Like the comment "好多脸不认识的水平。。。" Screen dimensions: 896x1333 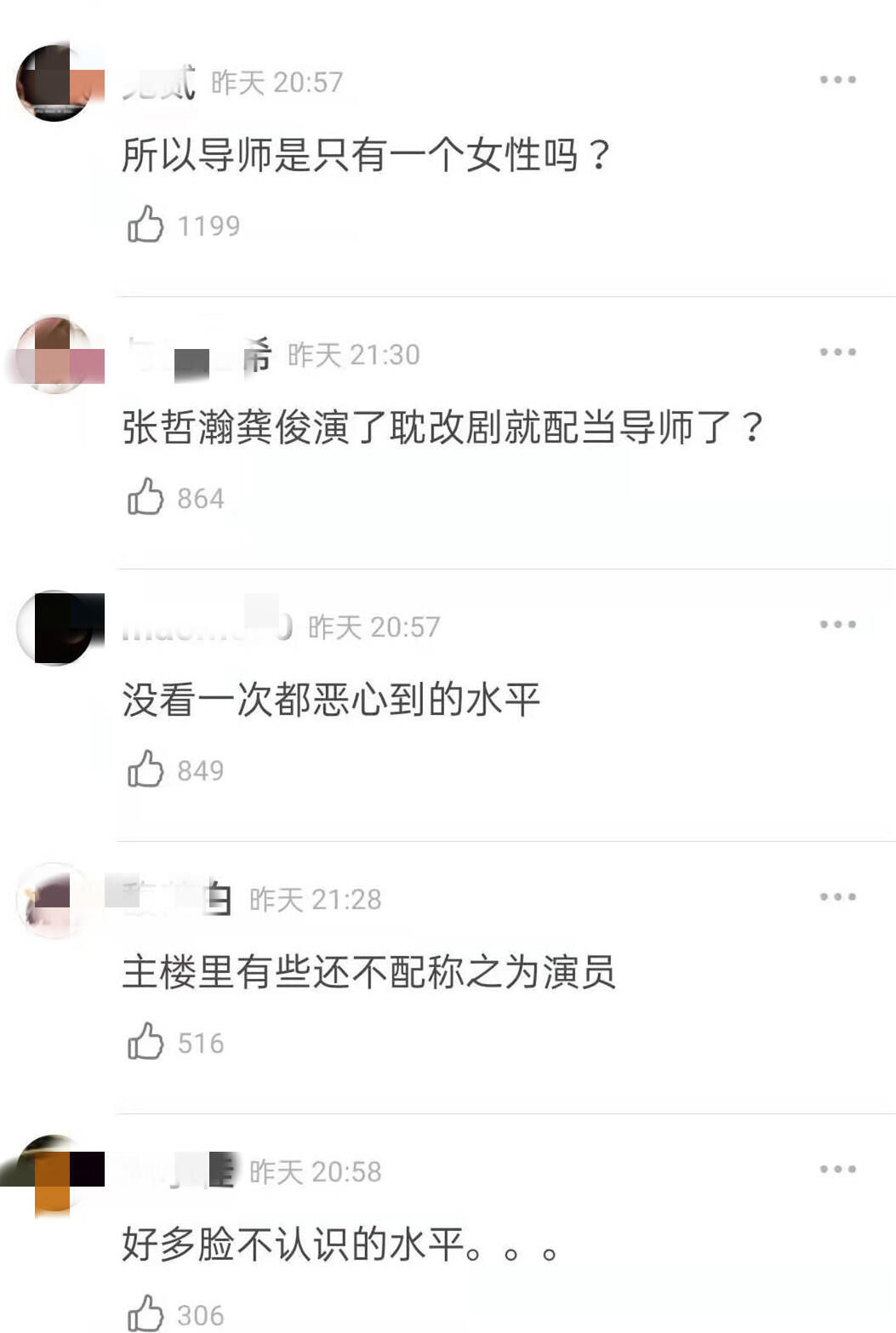(148, 1312)
